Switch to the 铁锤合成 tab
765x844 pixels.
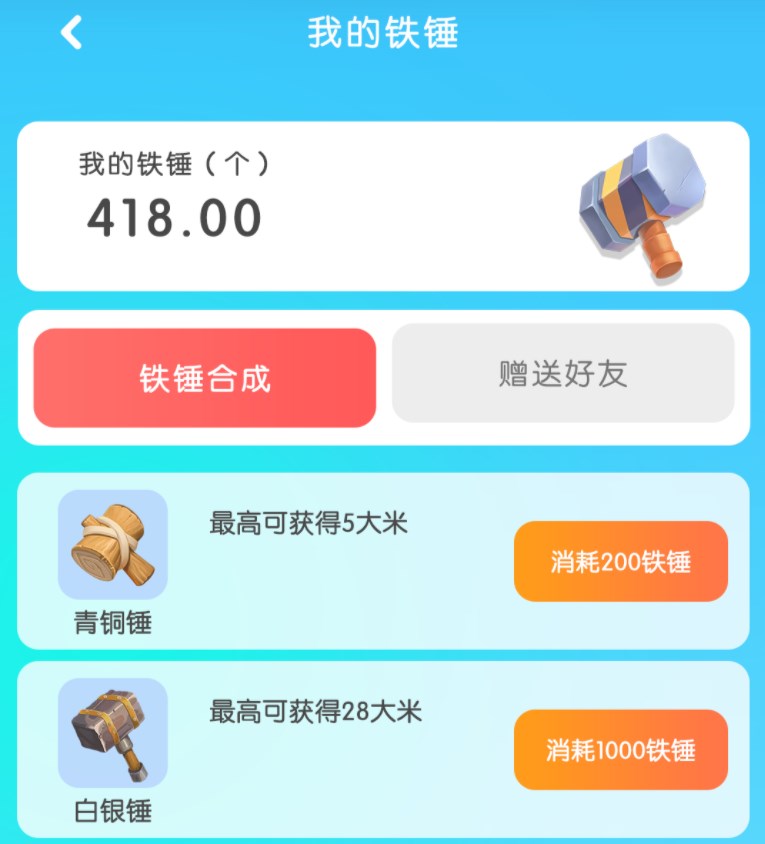203,375
